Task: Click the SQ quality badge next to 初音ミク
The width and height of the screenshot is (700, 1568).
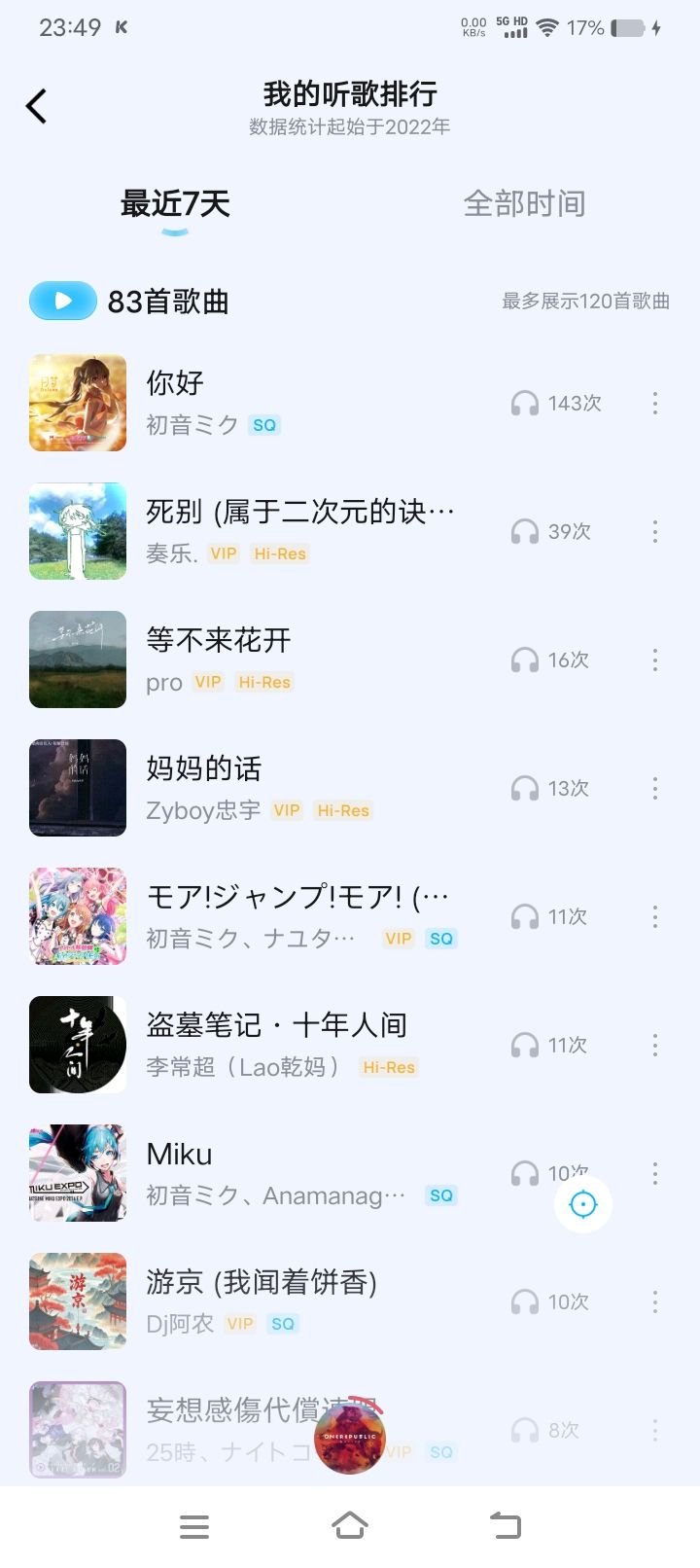Action: 262,425
